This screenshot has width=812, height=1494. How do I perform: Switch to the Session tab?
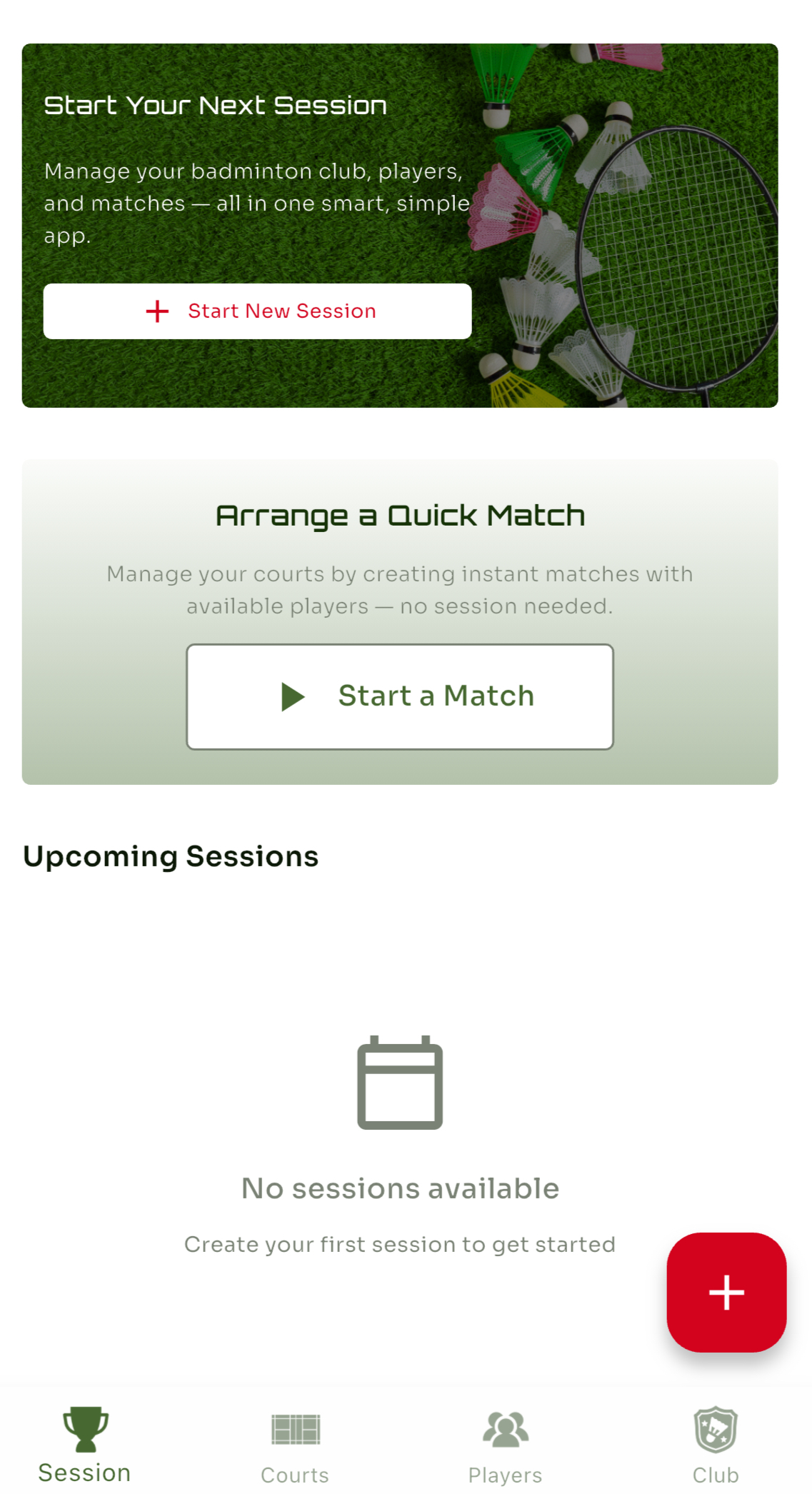pyautogui.click(x=85, y=1444)
